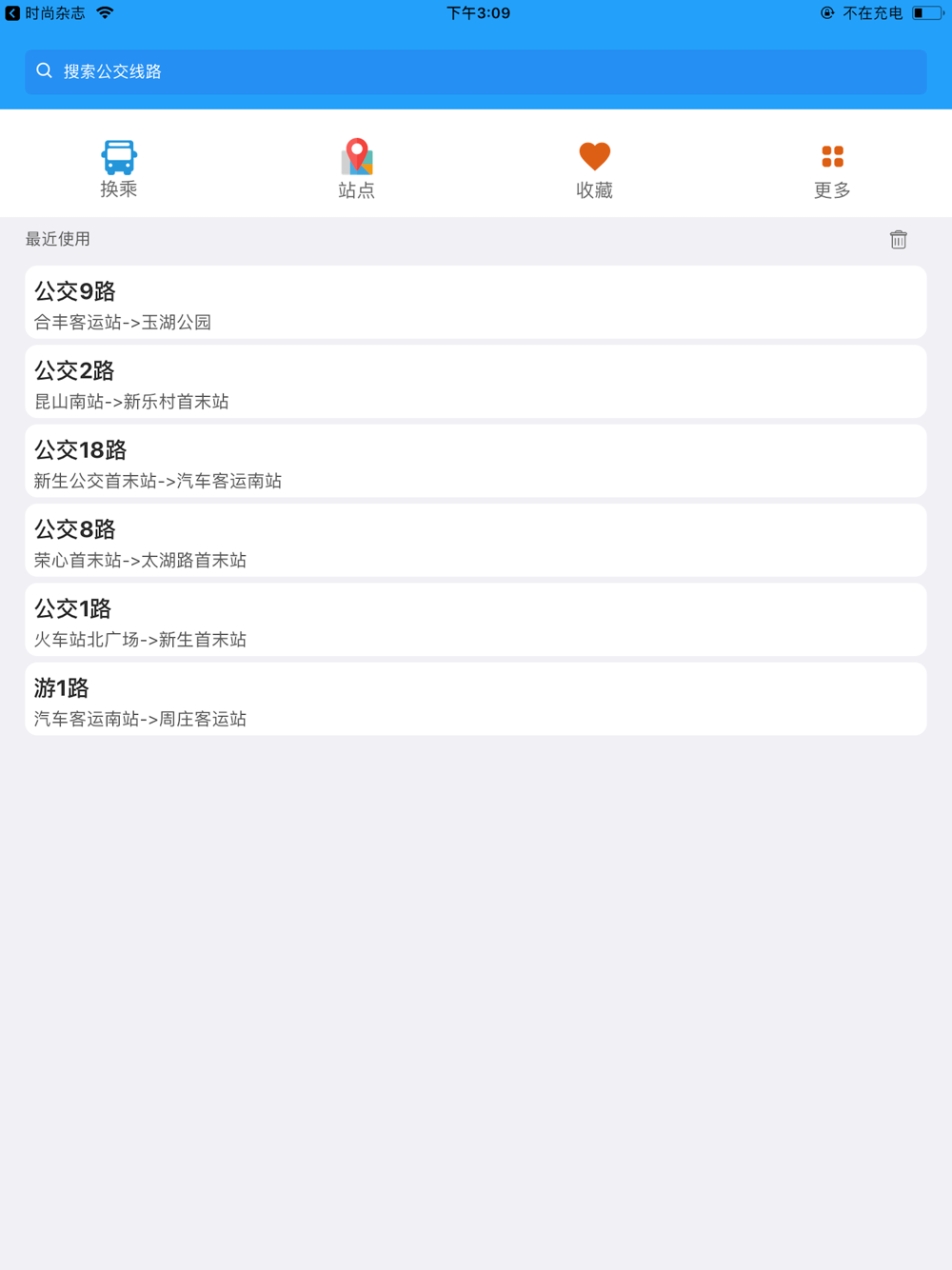View the 公交2路 route details
Image resolution: width=952 pixels, height=1270 pixels.
(x=476, y=382)
